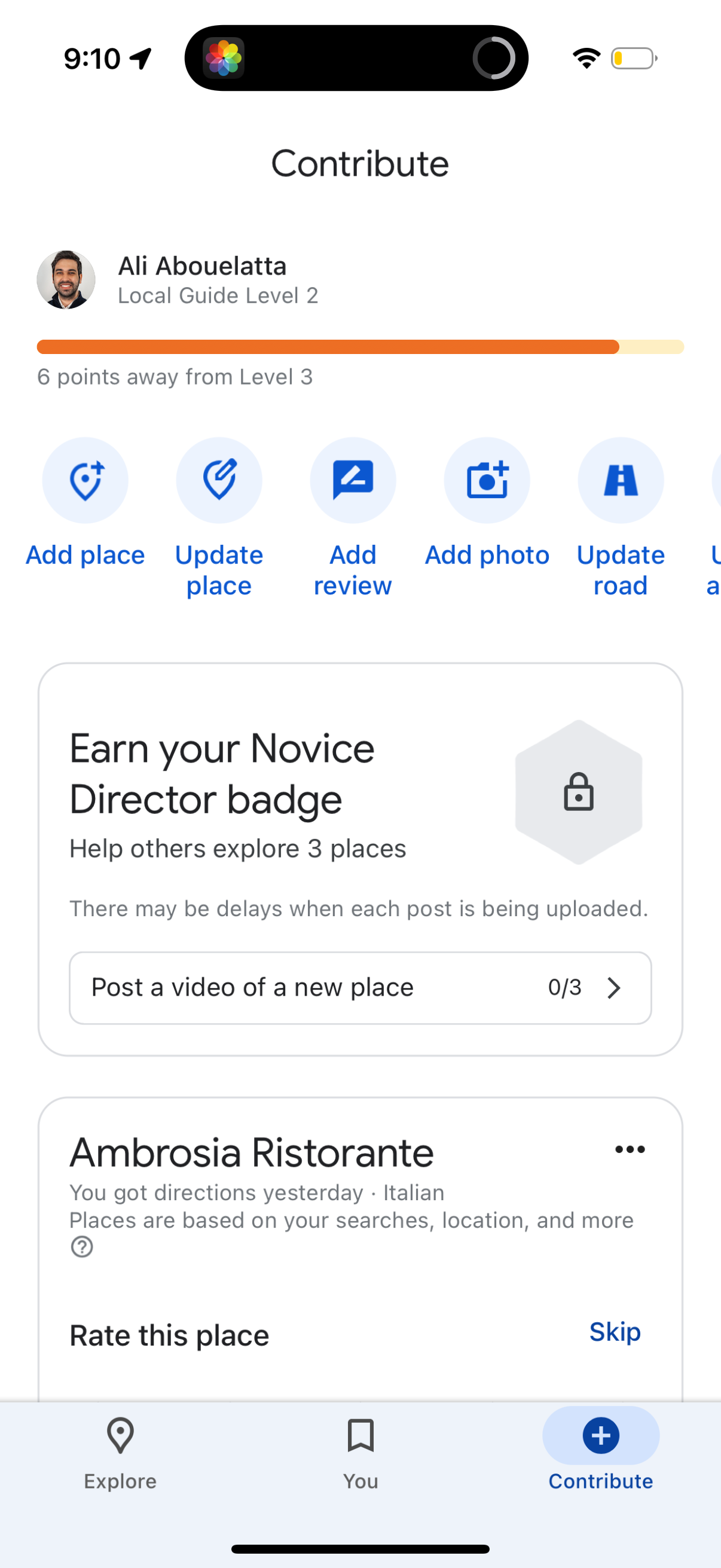721x1568 pixels.
Task: Expand Post a video of a new place
Action: point(360,987)
